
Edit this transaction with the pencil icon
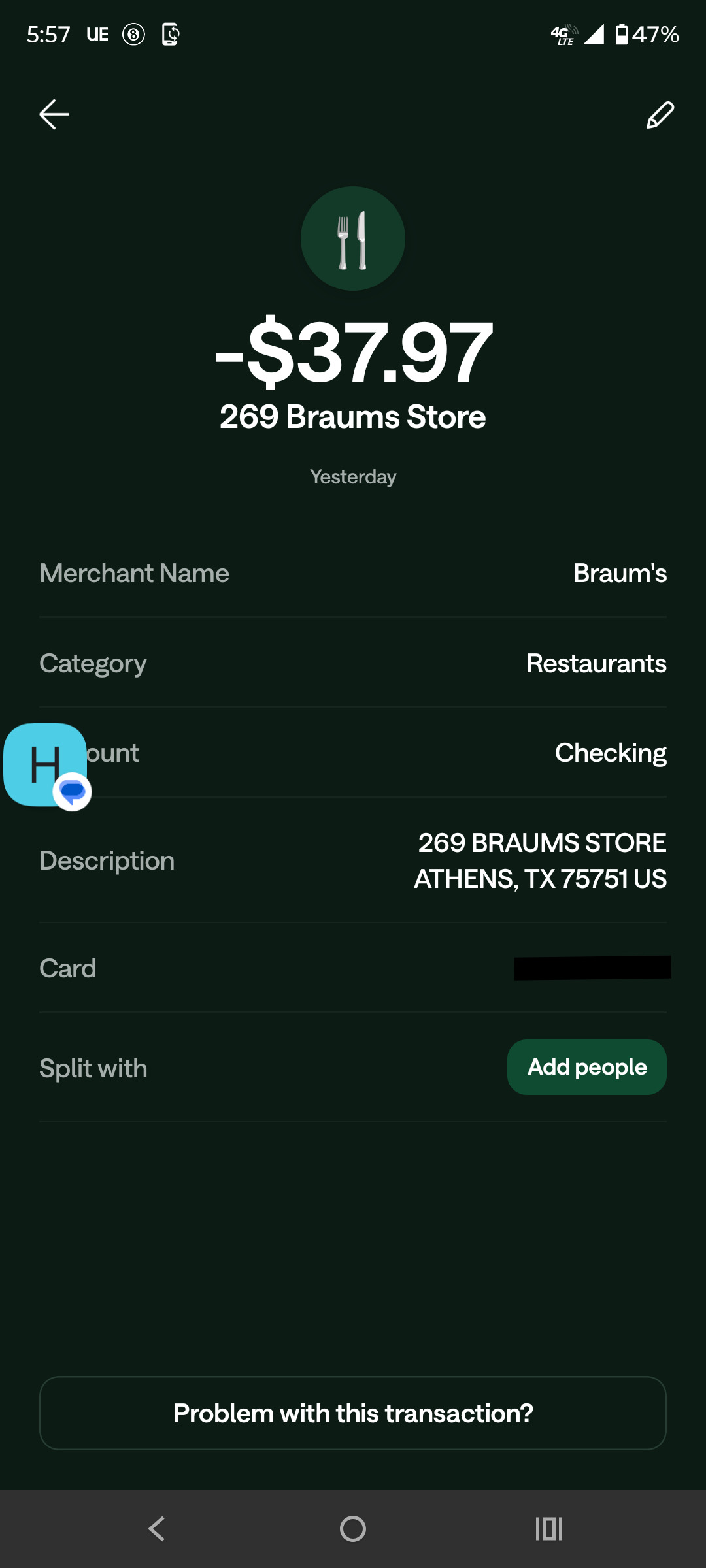point(660,115)
